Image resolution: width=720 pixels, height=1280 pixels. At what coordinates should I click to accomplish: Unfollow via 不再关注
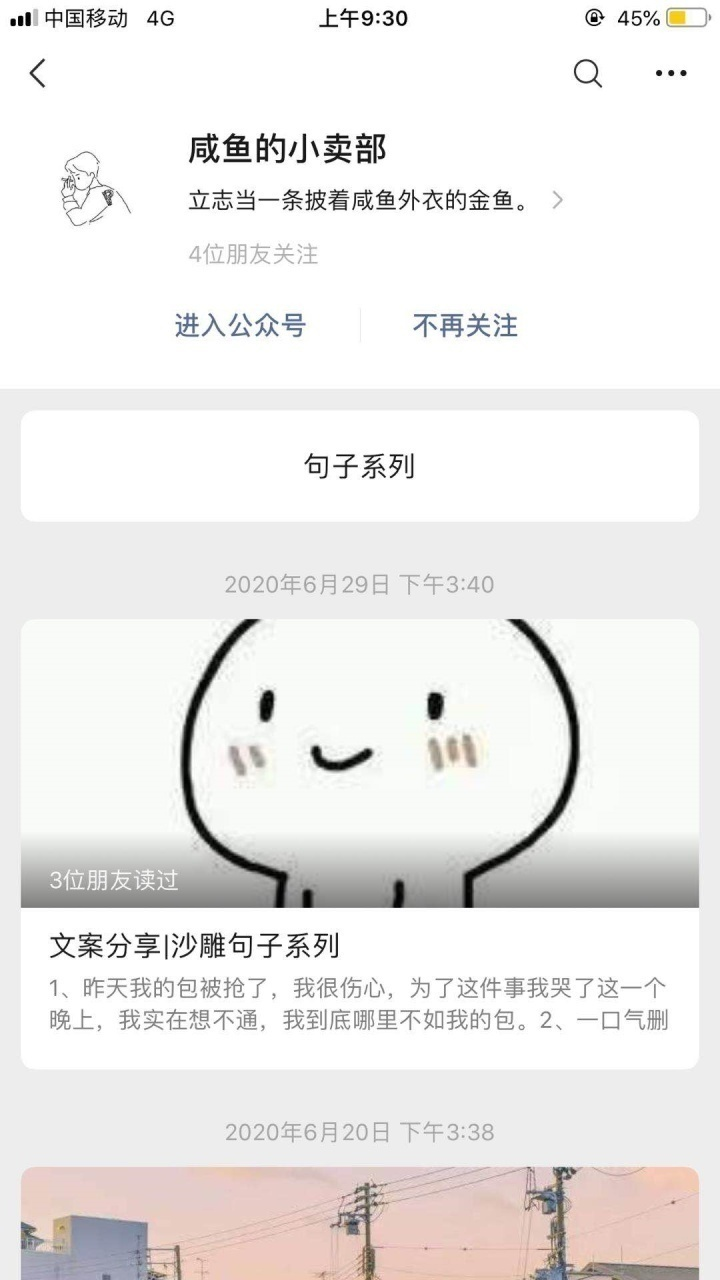coord(465,325)
